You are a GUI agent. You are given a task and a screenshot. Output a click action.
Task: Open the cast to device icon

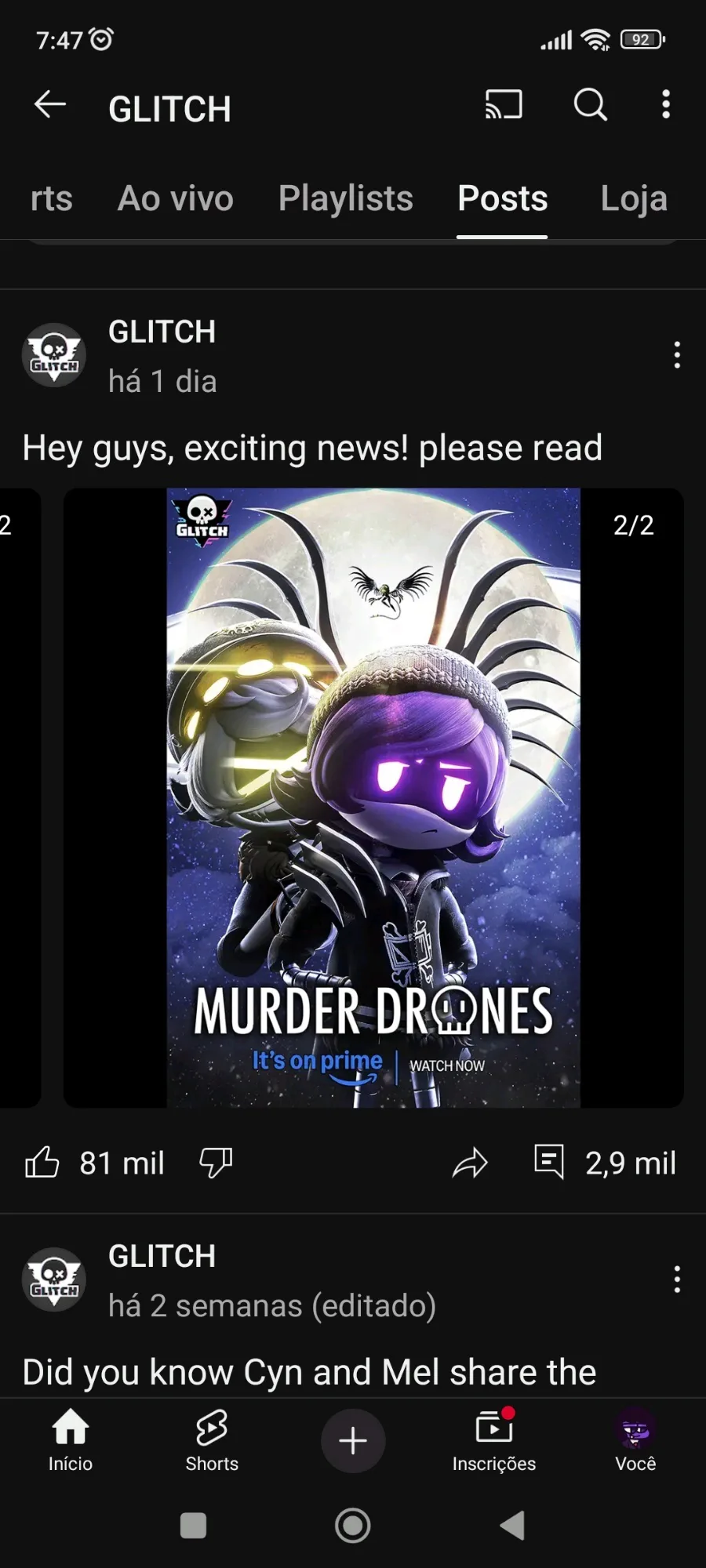click(x=504, y=104)
